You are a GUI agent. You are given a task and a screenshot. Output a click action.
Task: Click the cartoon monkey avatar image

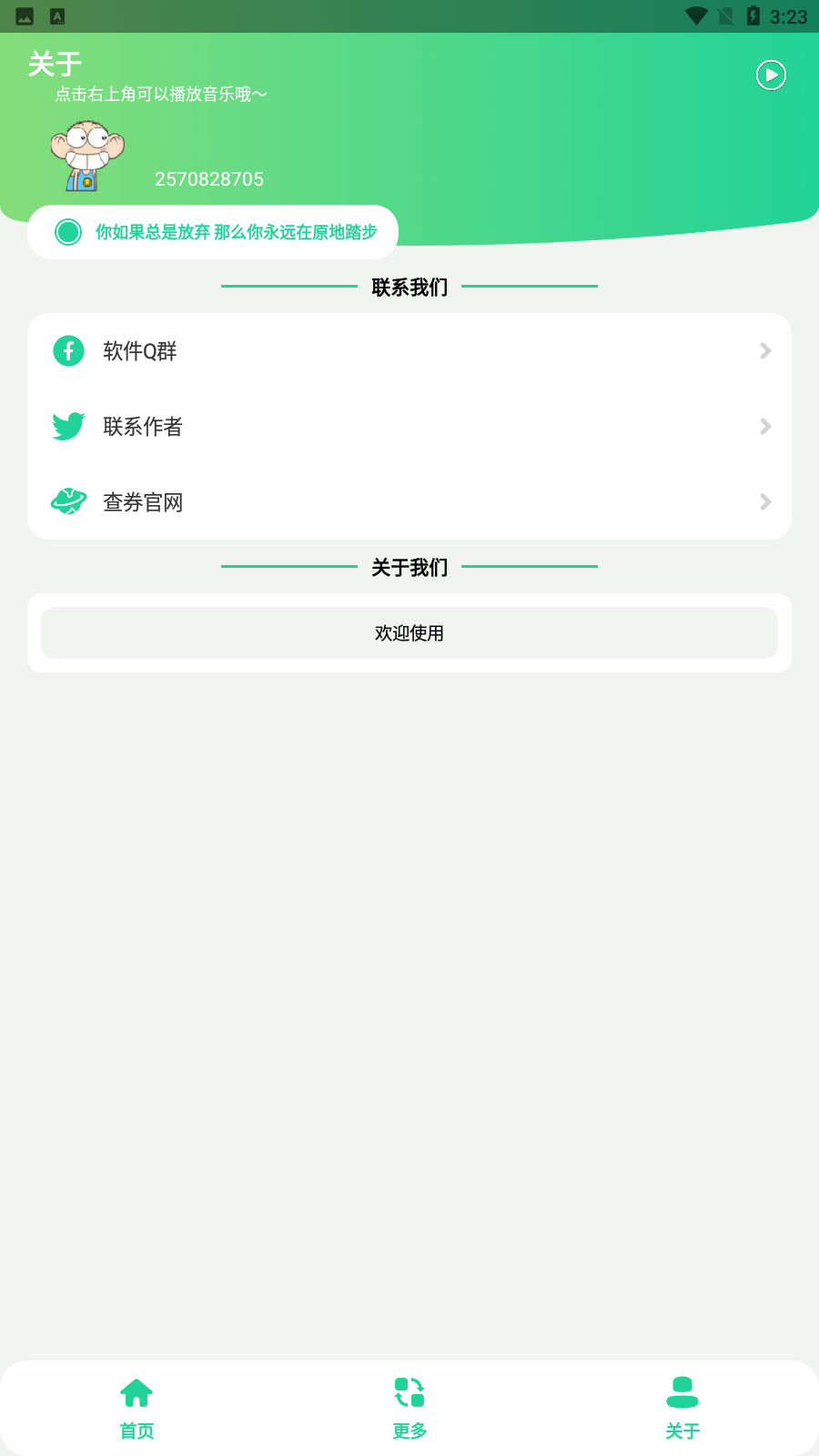[86, 155]
